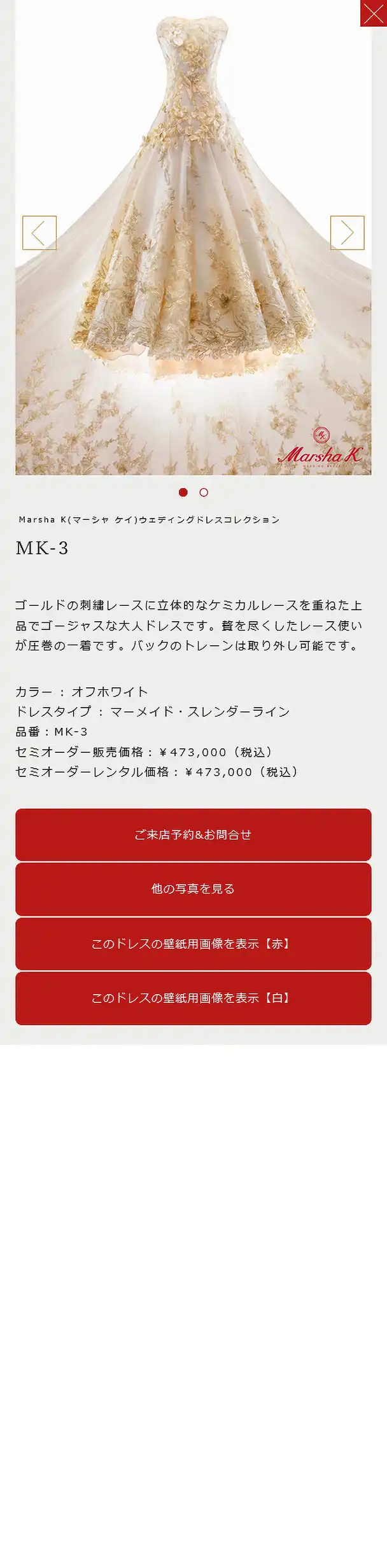Show the previous dress photo
Screen dimensions: 387x1568
coord(39,233)
